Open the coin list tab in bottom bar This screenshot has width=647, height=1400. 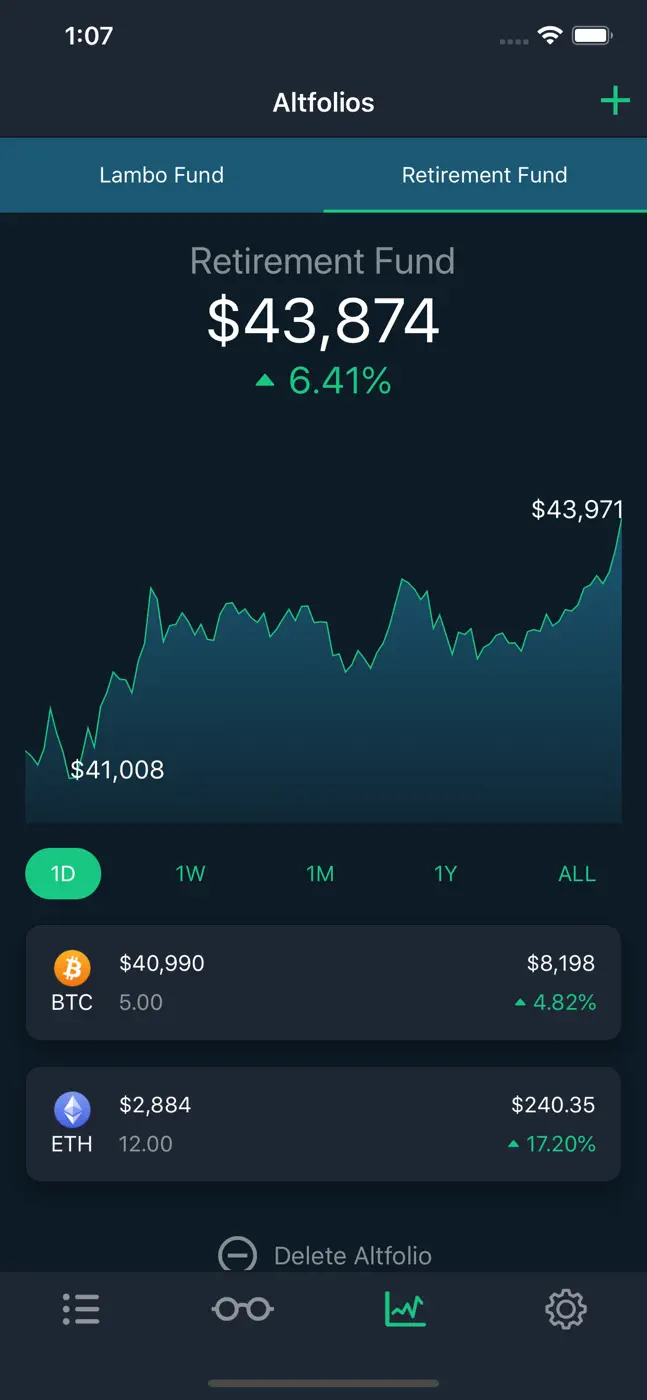point(81,1308)
